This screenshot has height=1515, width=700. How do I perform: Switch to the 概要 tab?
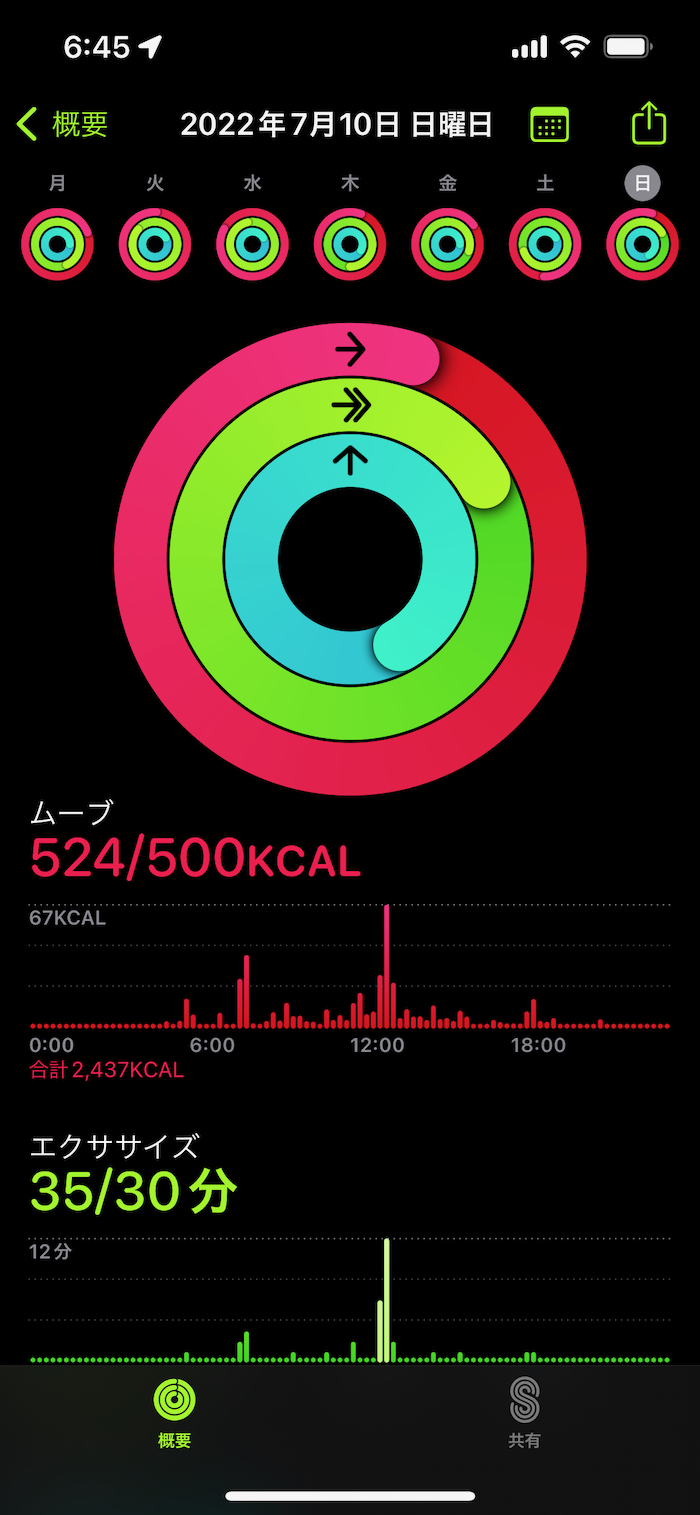[x=175, y=1412]
